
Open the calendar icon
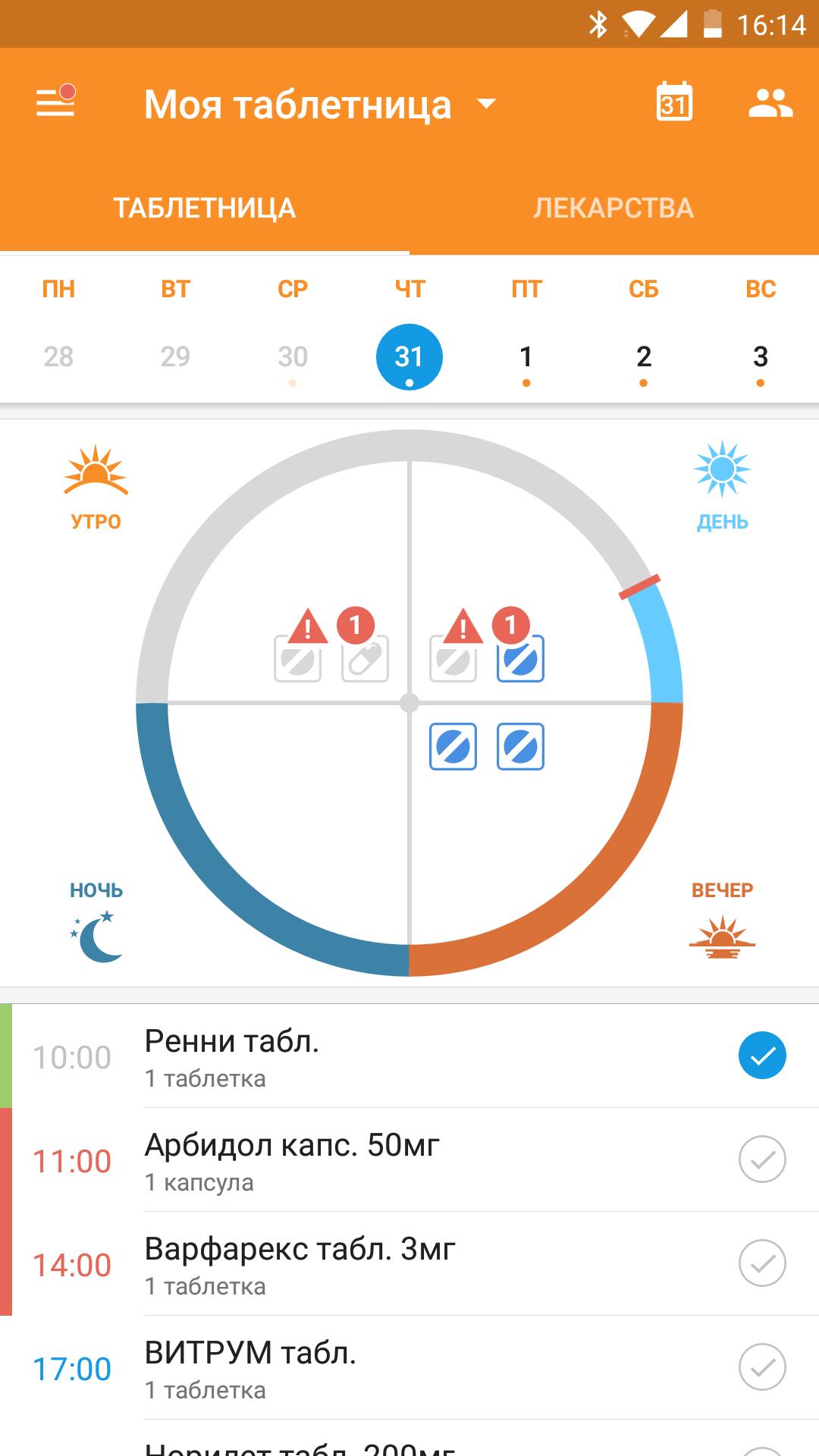point(673,102)
